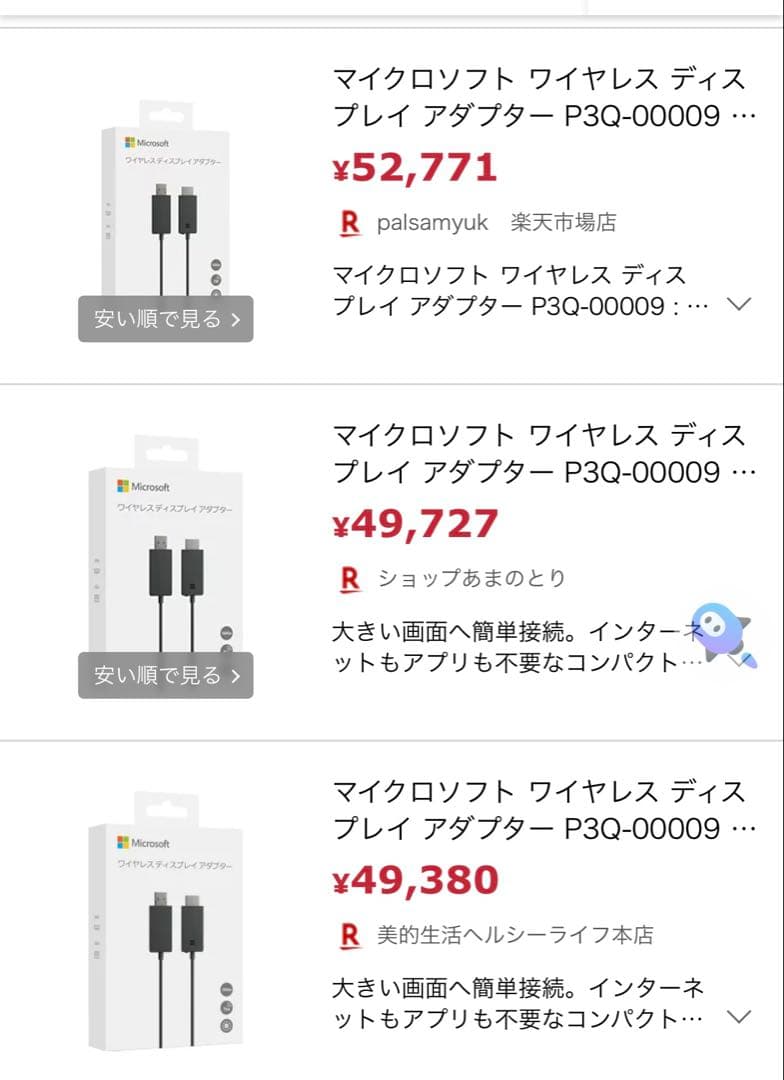Screen dimensions: 784x1080
Task: Expand the first product's description chevron
Action: coord(740,301)
